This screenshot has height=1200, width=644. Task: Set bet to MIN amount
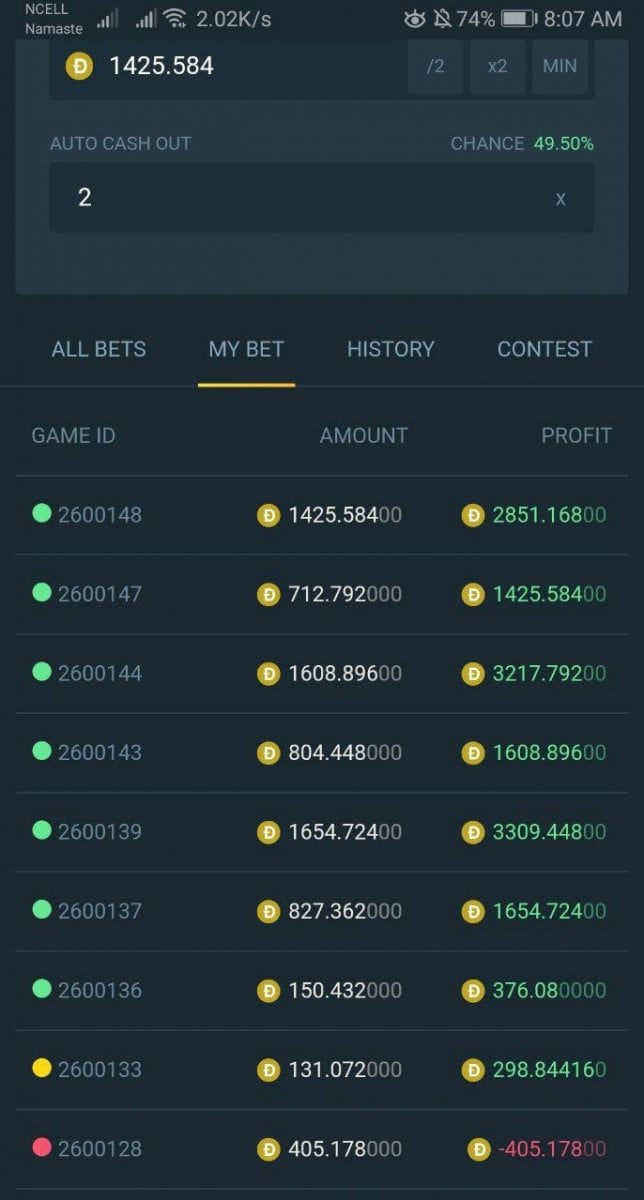560,66
